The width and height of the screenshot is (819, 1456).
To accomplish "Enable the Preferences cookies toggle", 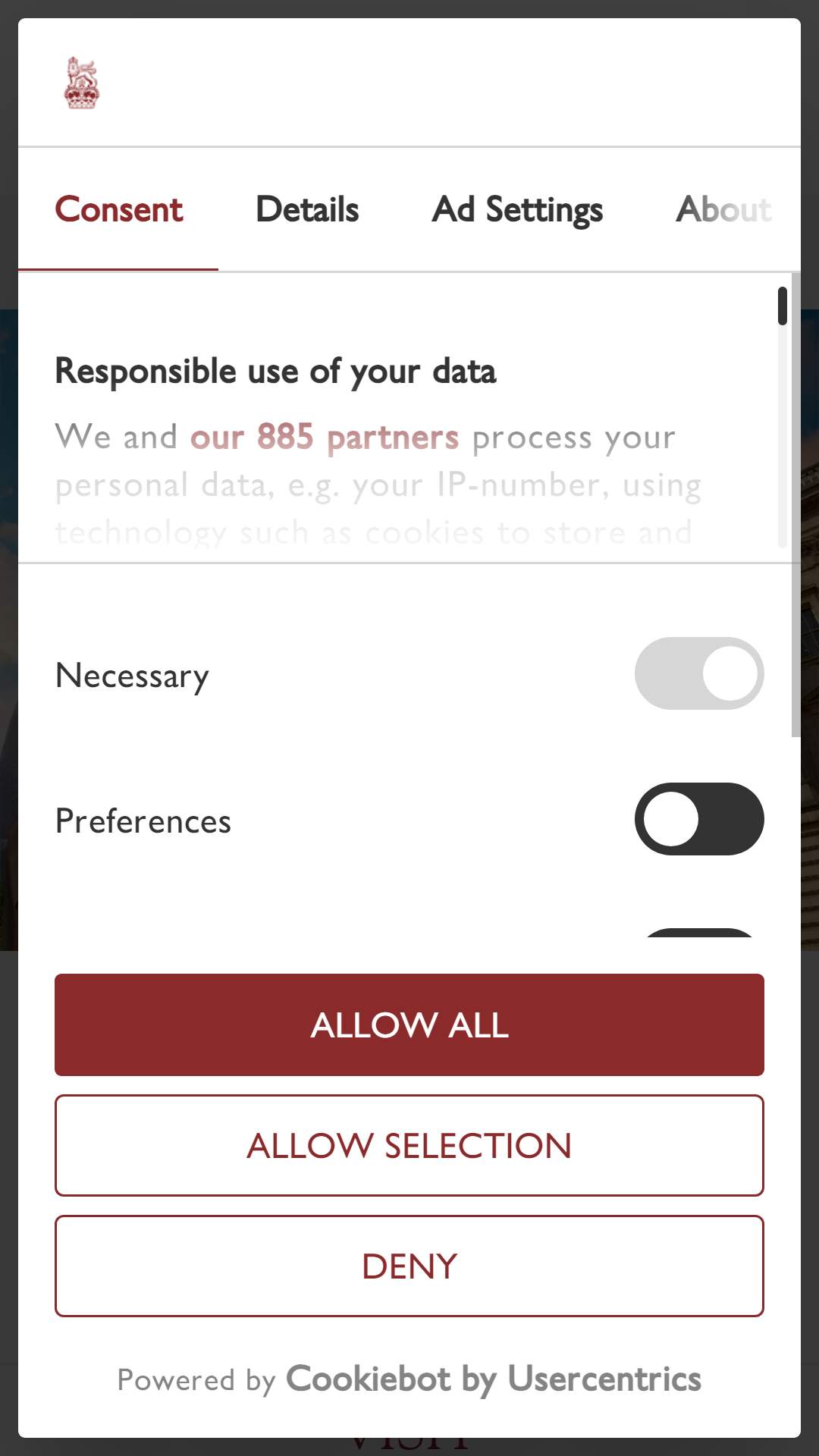I will tap(699, 819).
